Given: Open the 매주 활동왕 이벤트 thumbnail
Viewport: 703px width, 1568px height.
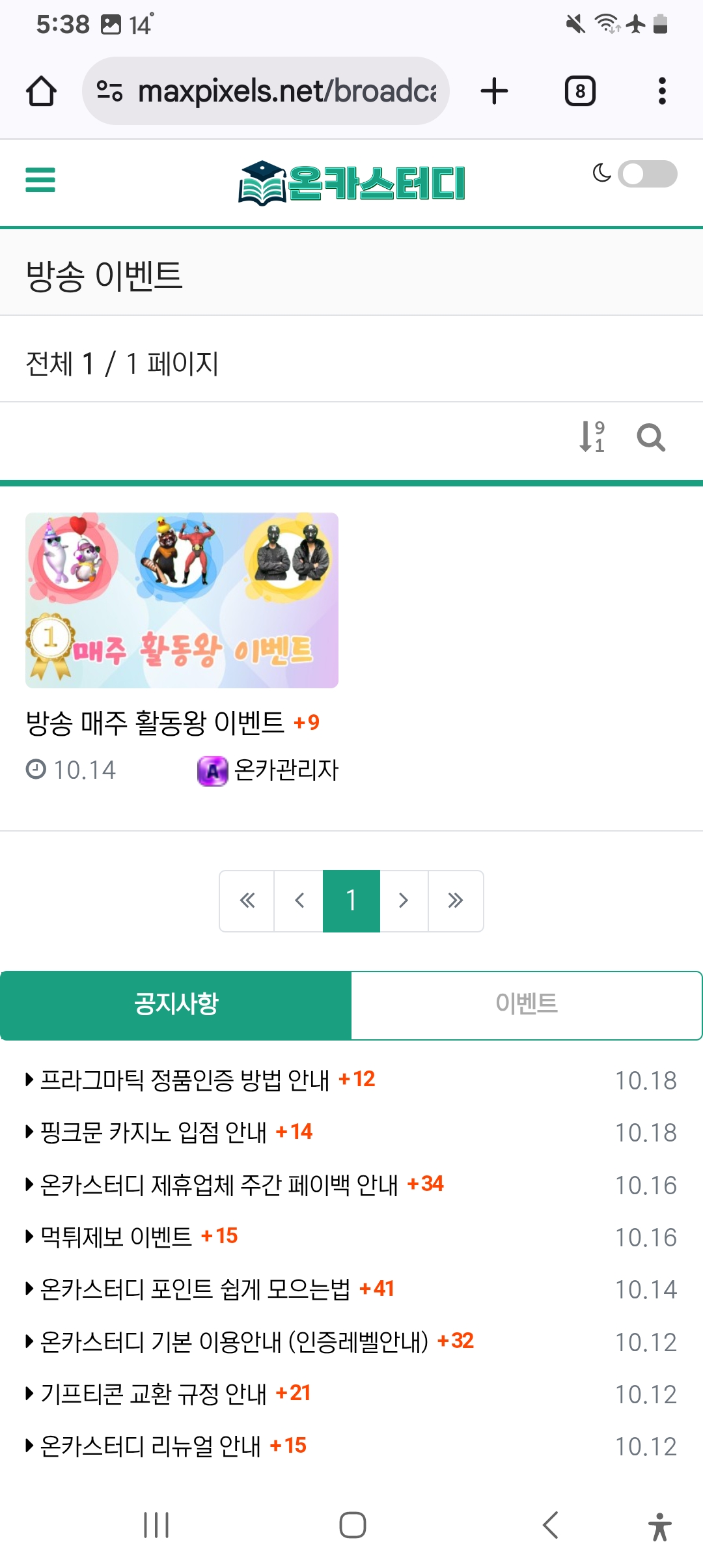Looking at the screenshot, I should 182,600.
